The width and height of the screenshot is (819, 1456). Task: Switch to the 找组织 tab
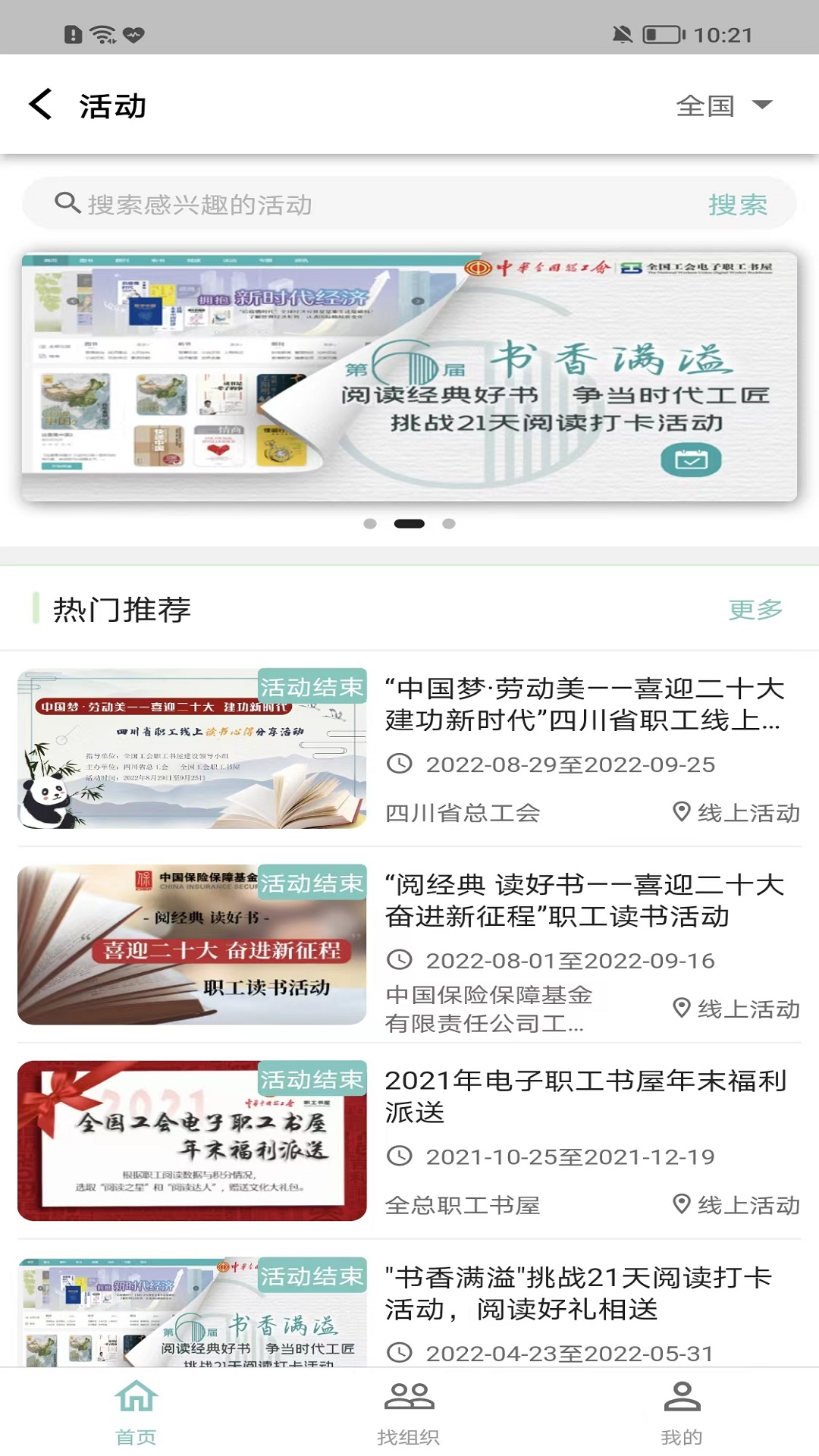click(x=409, y=1412)
